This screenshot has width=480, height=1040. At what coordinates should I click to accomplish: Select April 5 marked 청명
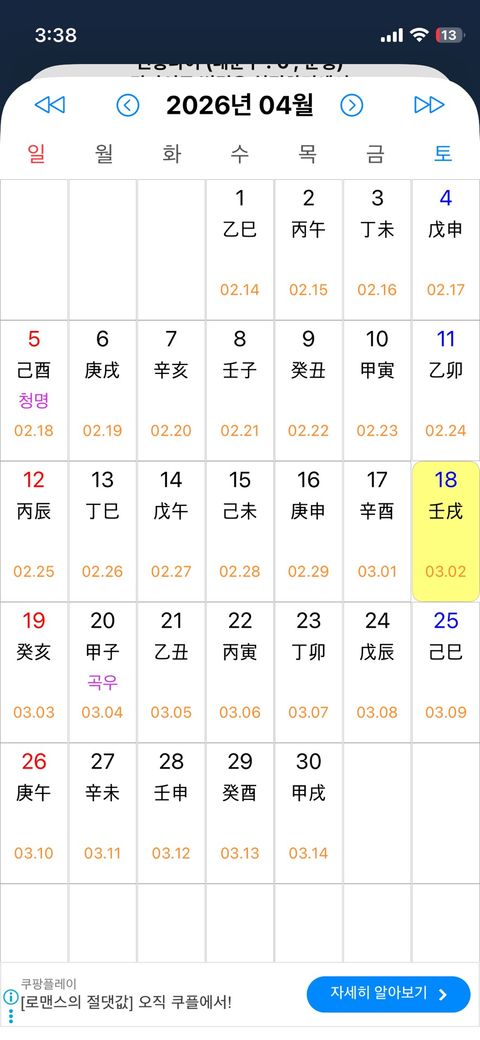(x=34, y=390)
